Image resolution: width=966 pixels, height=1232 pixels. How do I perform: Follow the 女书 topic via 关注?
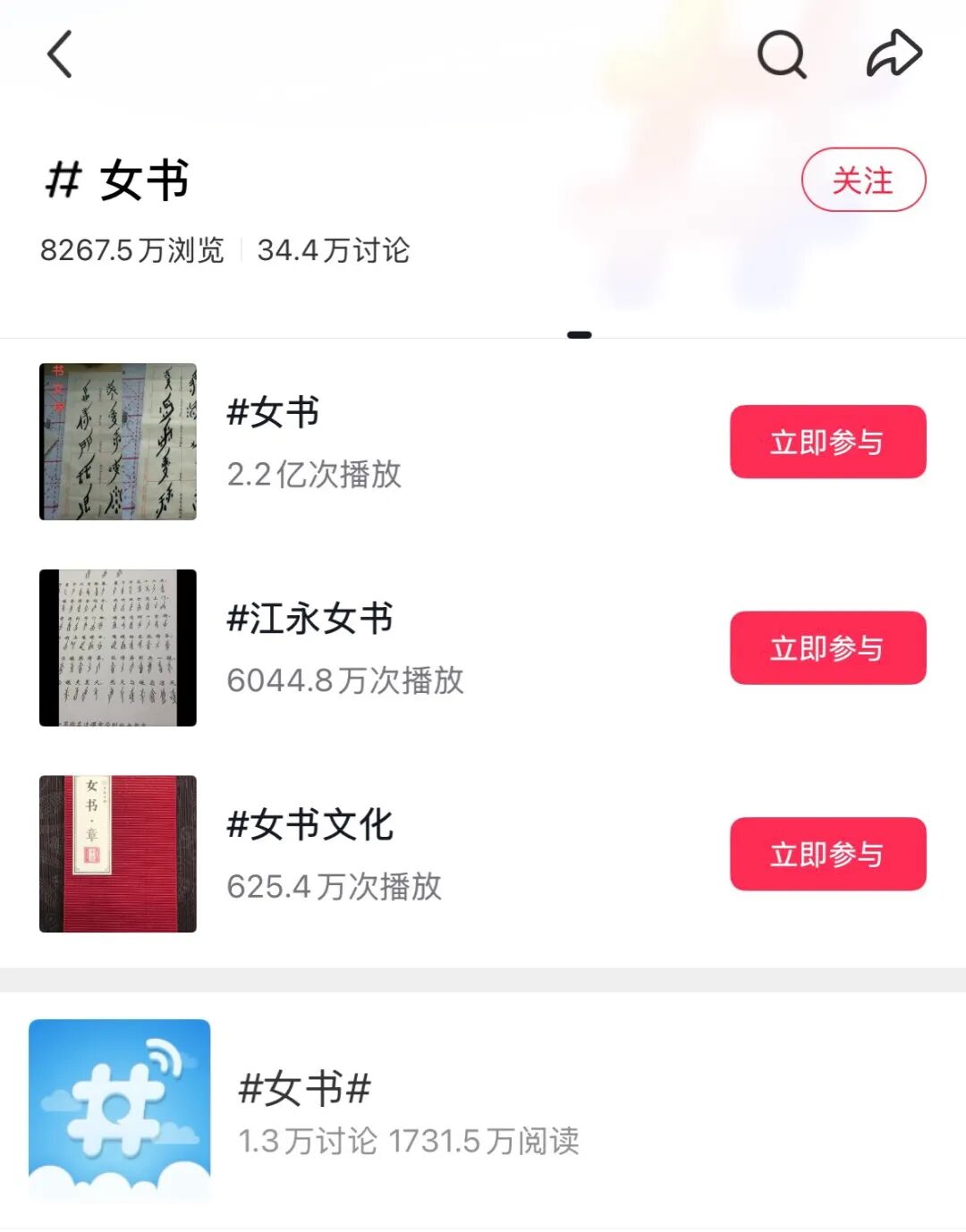pyautogui.click(x=863, y=180)
